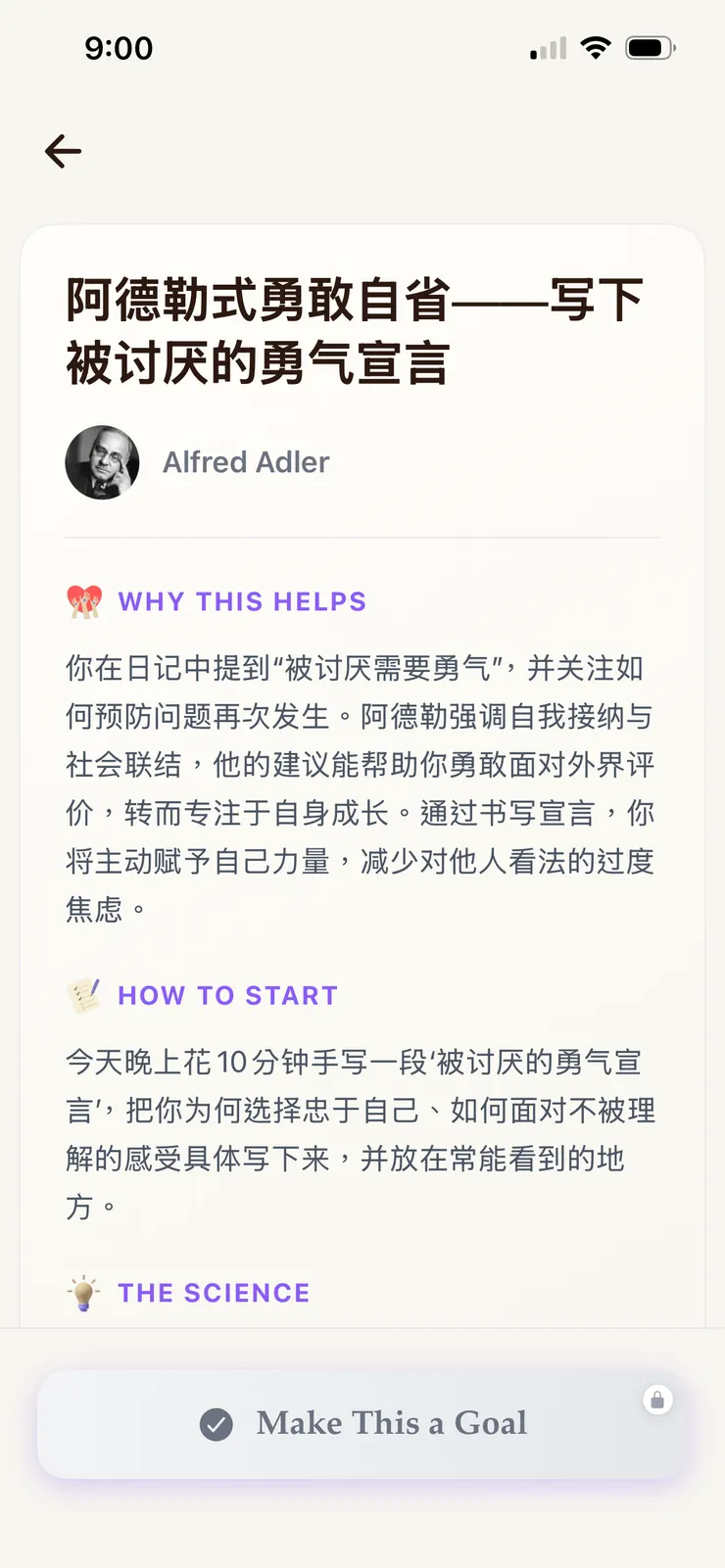Tap the Make This a Goal button
The image size is (725, 1568).
coord(362,1423)
